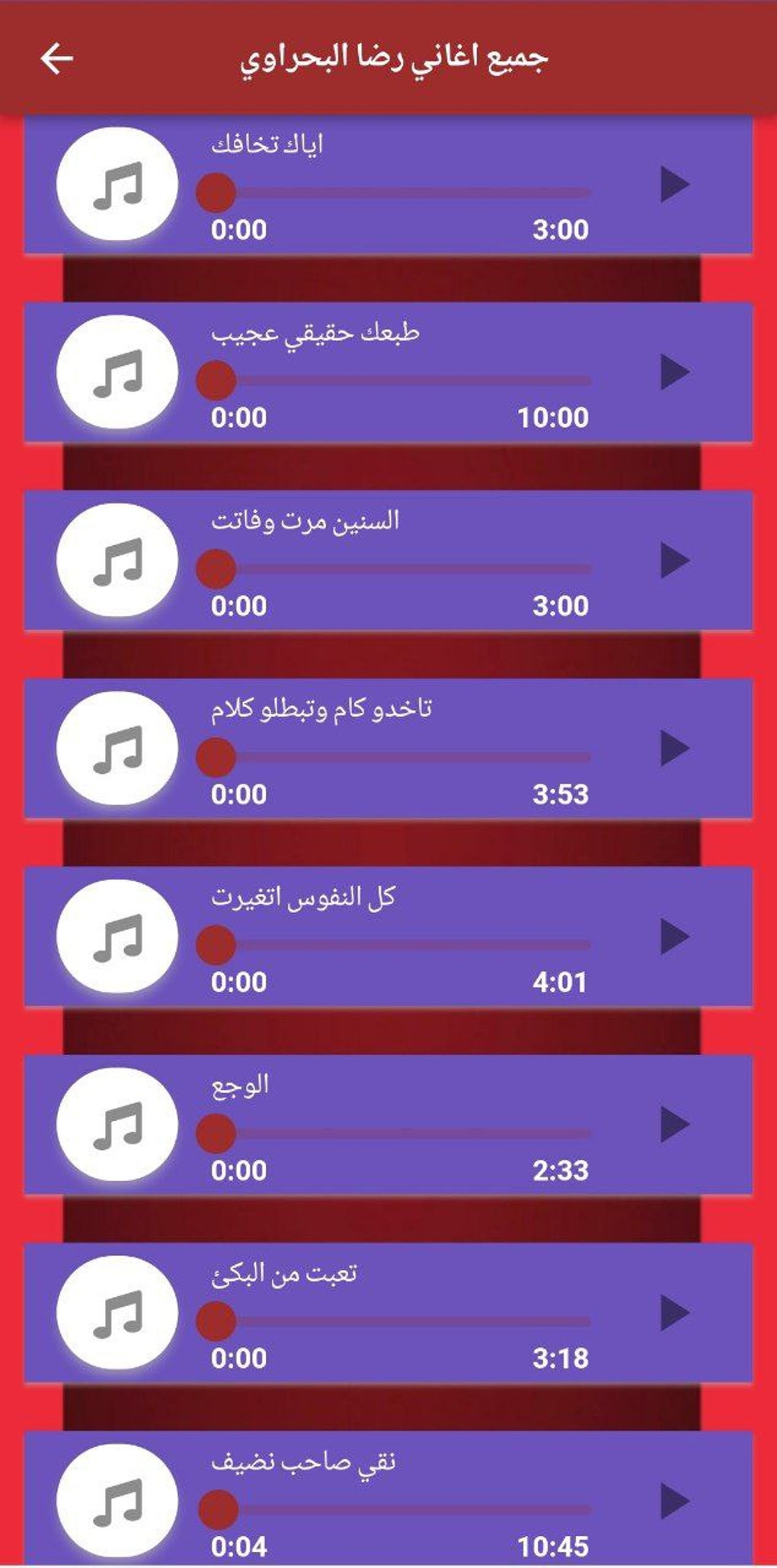Tap the seek bar of اياك تخافك

tap(404, 193)
